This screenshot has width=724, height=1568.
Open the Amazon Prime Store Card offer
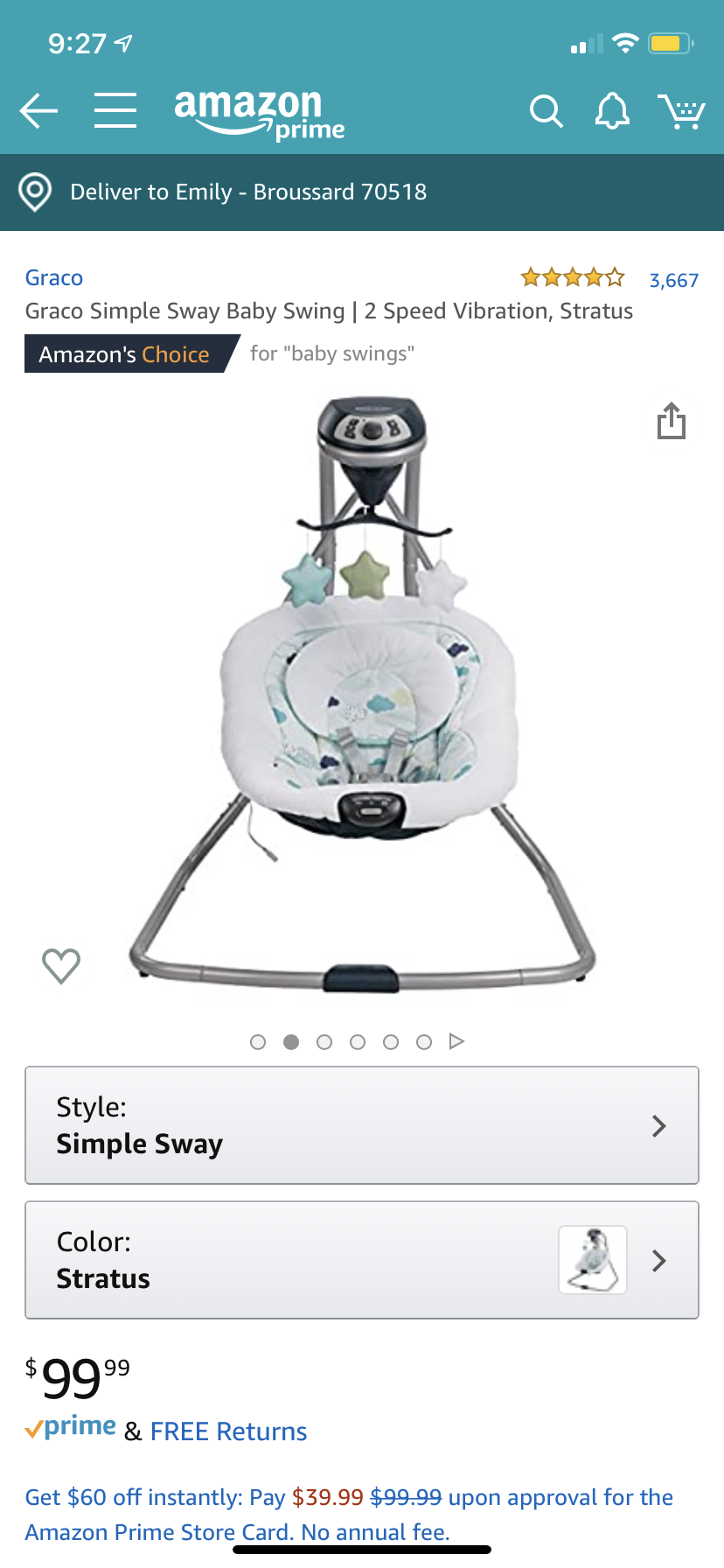pyautogui.click(x=349, y=1515)
